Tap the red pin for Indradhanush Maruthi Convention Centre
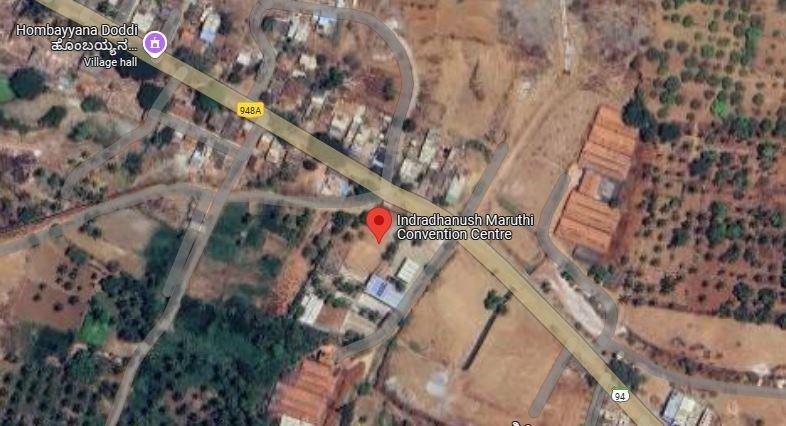786x426 pixels. [x=378, y=222]
